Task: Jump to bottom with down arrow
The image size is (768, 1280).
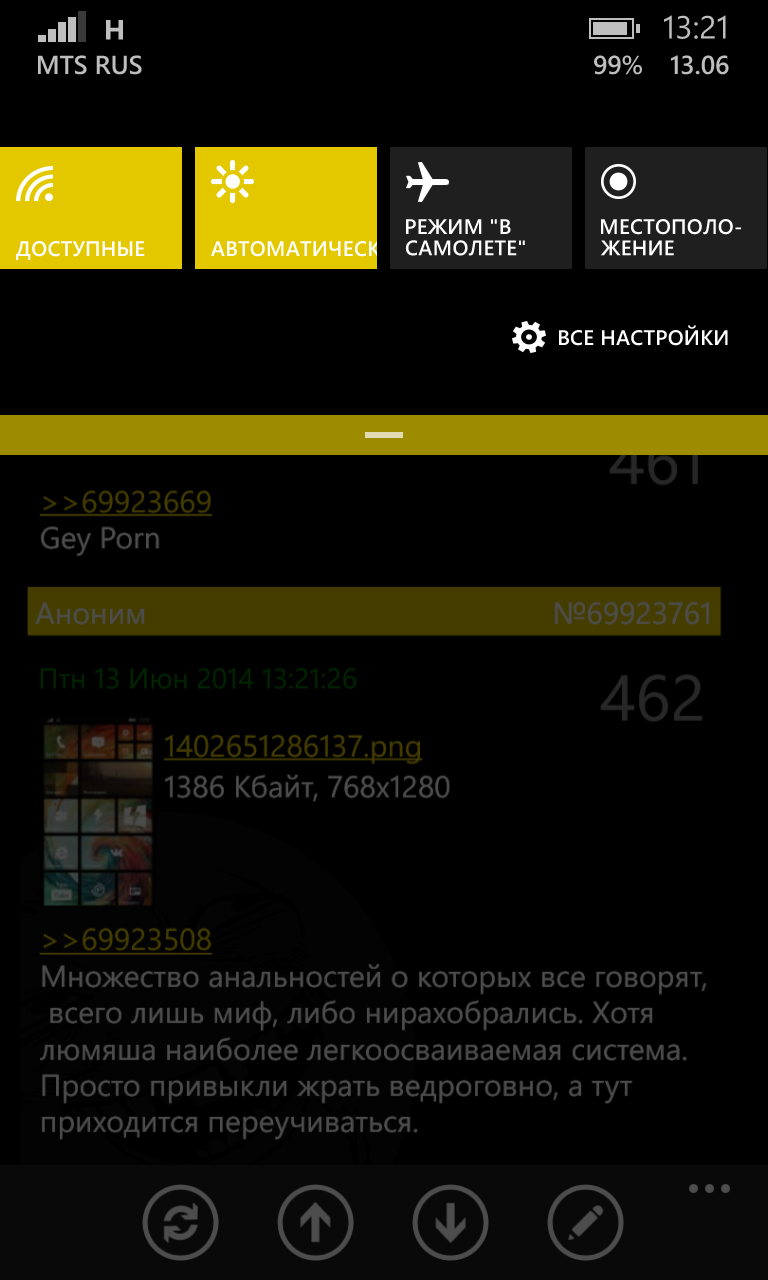Action: click(450, 1222)
